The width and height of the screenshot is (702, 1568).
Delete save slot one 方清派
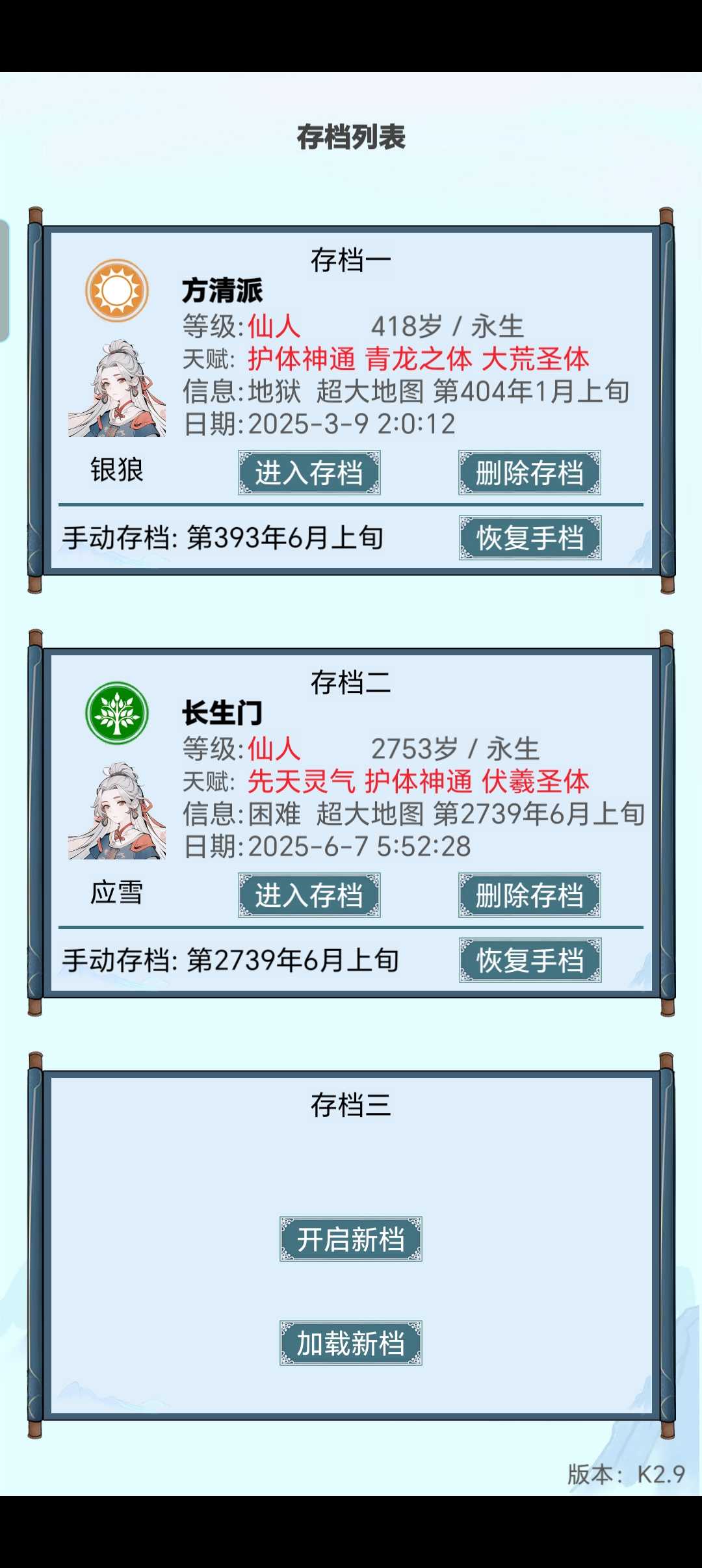click(529, 473)
